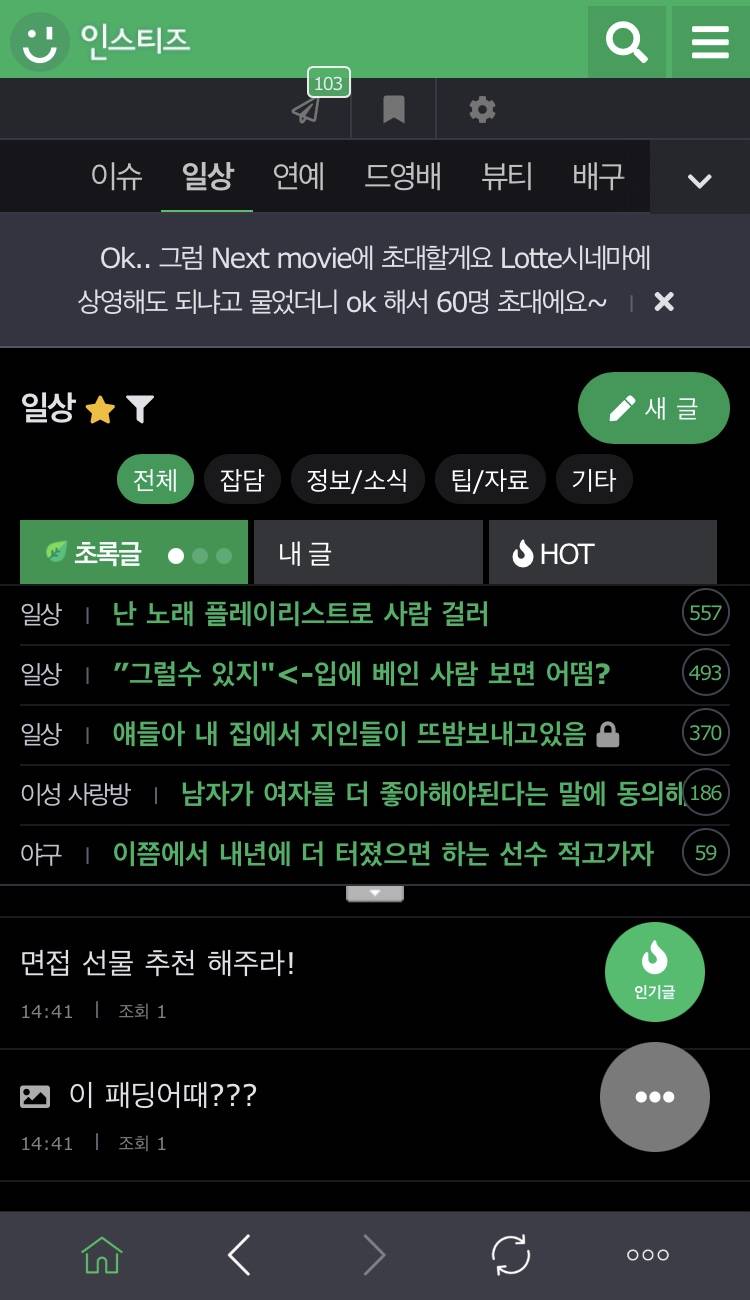
Task: Open the hamburger menu at top right
Action: click(710, 42)
